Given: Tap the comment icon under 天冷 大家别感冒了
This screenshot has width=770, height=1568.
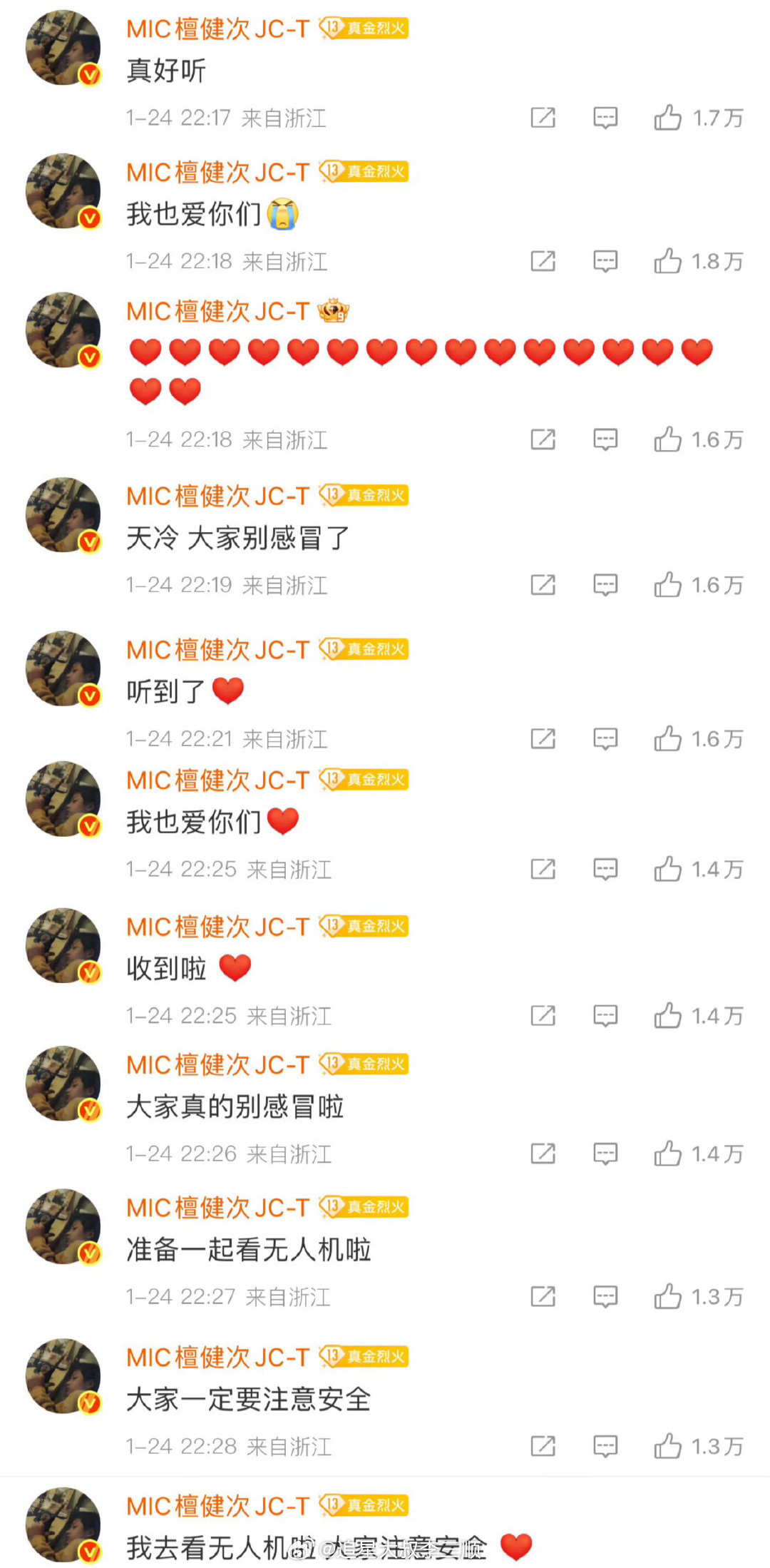Looking at the screenshot, I should [605, 585].
